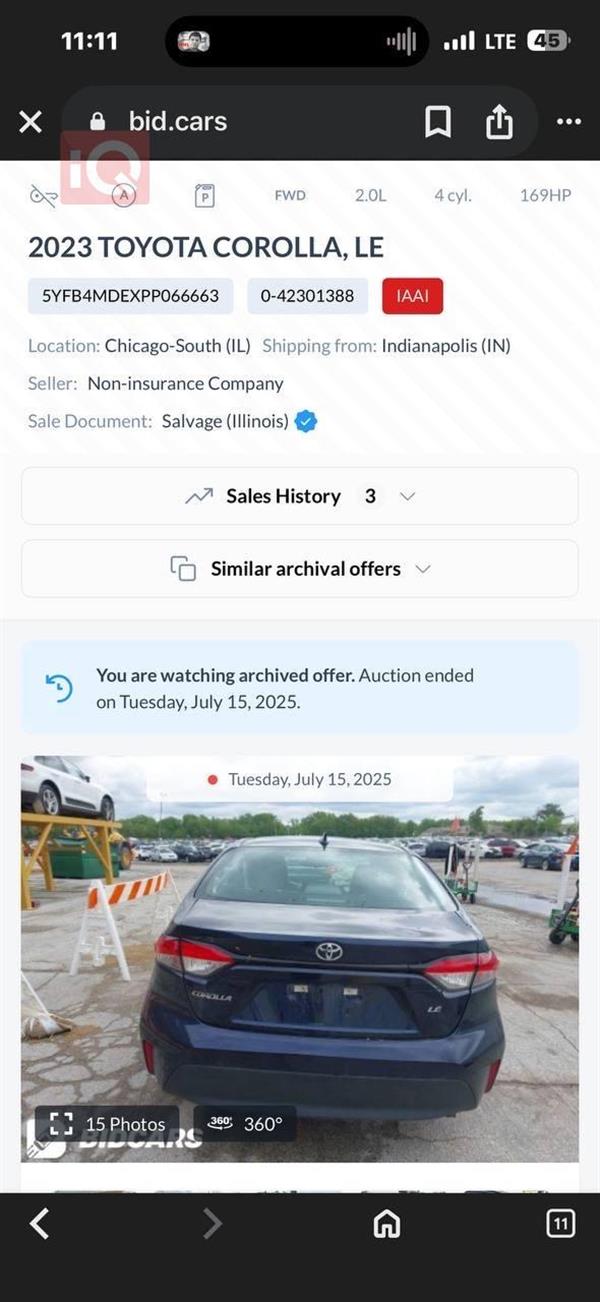View all 15 Photos
600x1302 pixels.
tap(107, 1124)
